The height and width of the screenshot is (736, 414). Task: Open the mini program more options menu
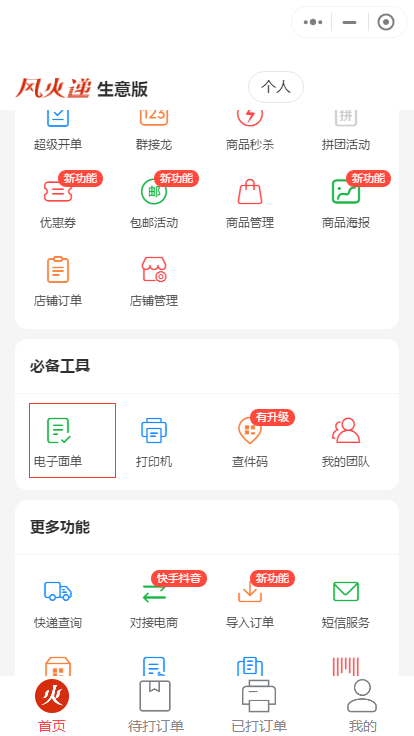(x=313, y=22)
